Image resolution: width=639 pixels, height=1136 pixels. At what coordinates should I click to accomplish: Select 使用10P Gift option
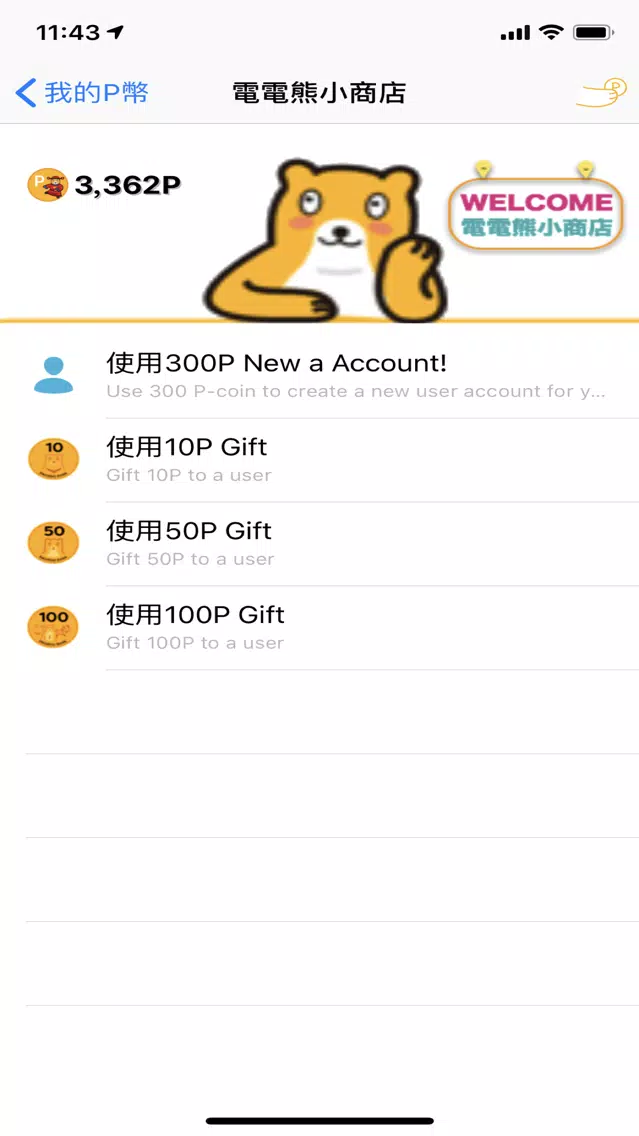click(320, 460)
